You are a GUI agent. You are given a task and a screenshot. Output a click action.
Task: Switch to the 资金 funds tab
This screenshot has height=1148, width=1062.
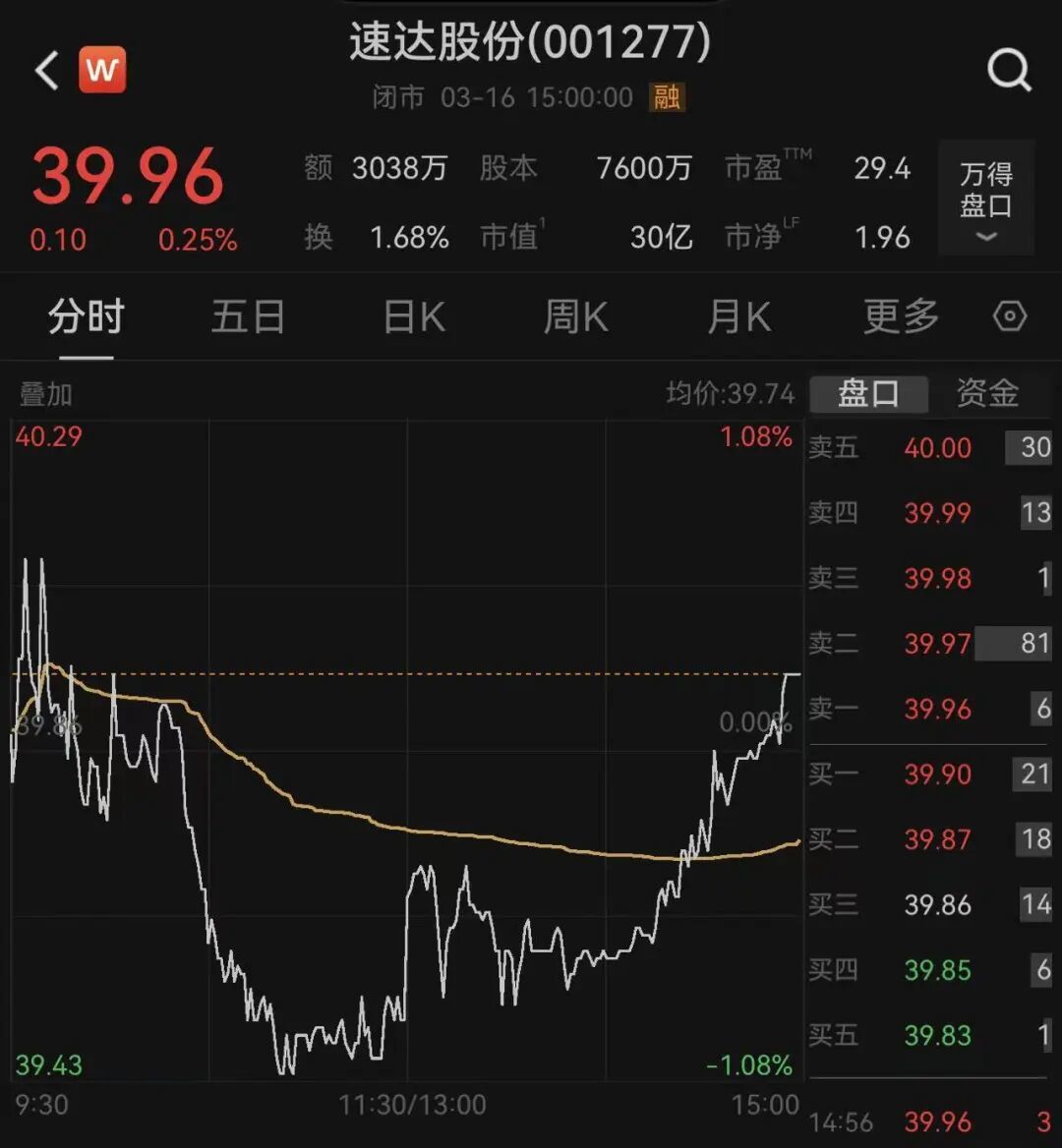point(986,392)
